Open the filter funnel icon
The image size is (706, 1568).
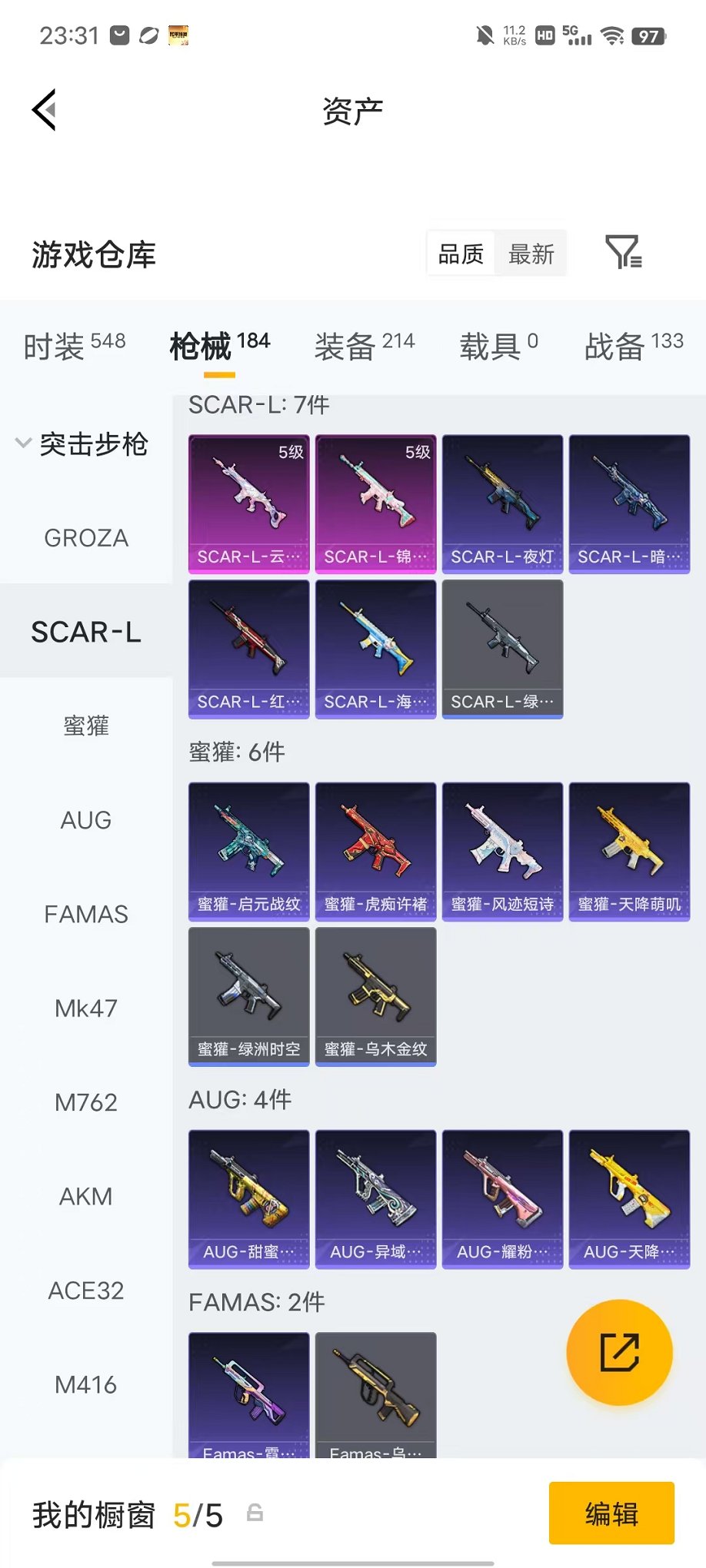(x=624, y=252)
